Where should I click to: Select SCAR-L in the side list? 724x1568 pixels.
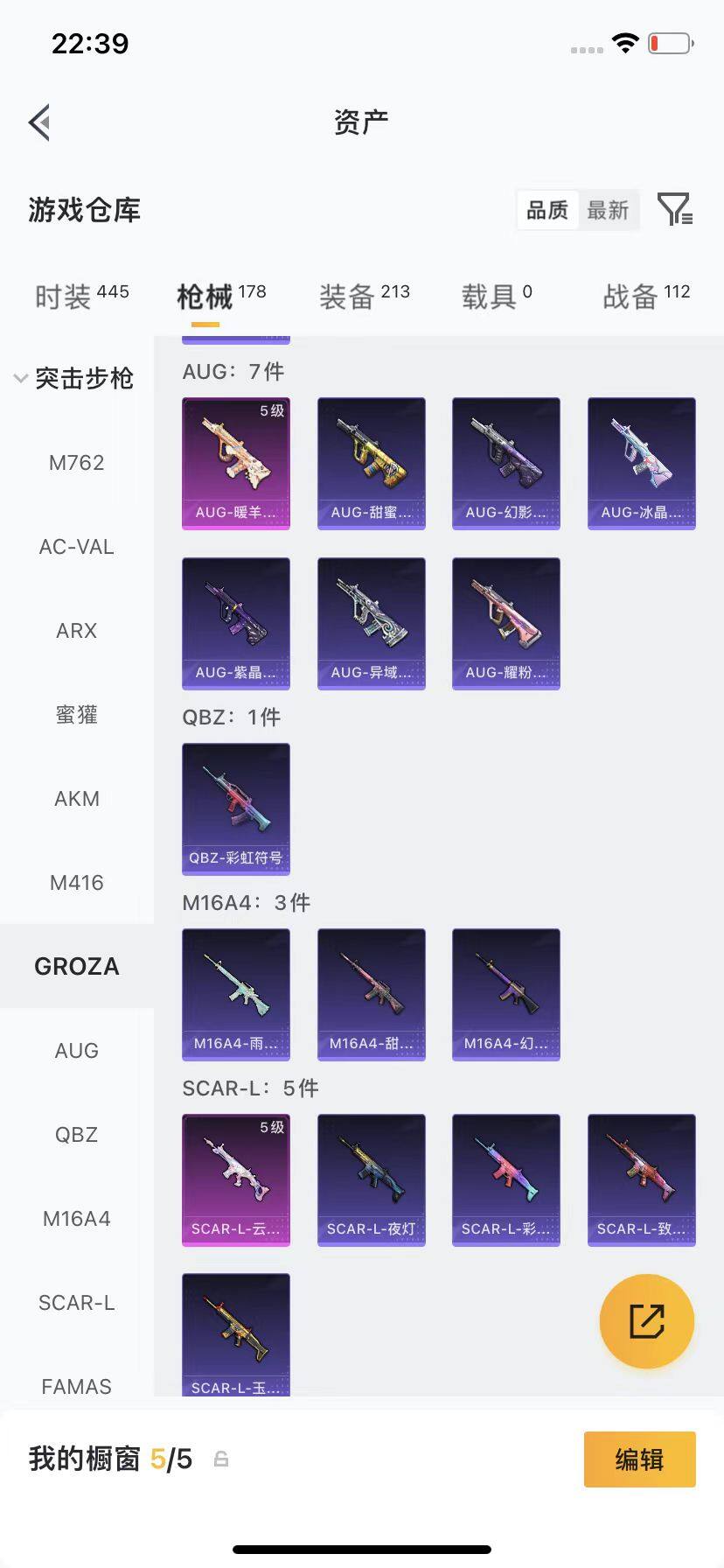[x=77, y=1303]
